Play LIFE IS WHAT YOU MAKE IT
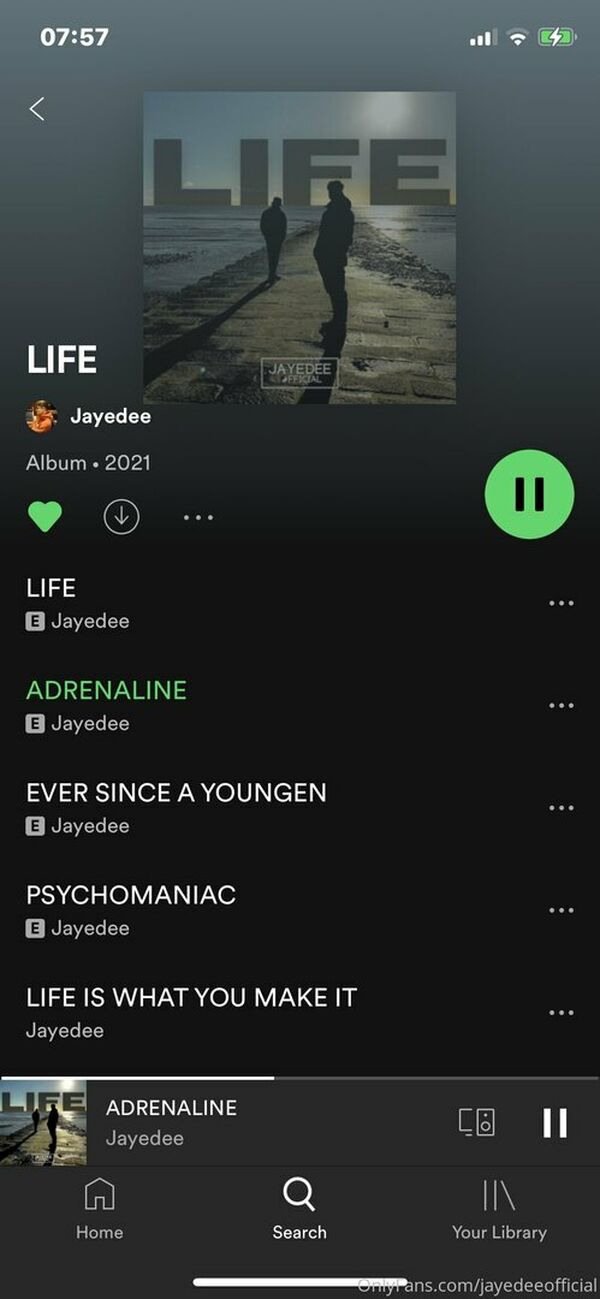The image size is (600, 1299). (x=200, y=1012)
